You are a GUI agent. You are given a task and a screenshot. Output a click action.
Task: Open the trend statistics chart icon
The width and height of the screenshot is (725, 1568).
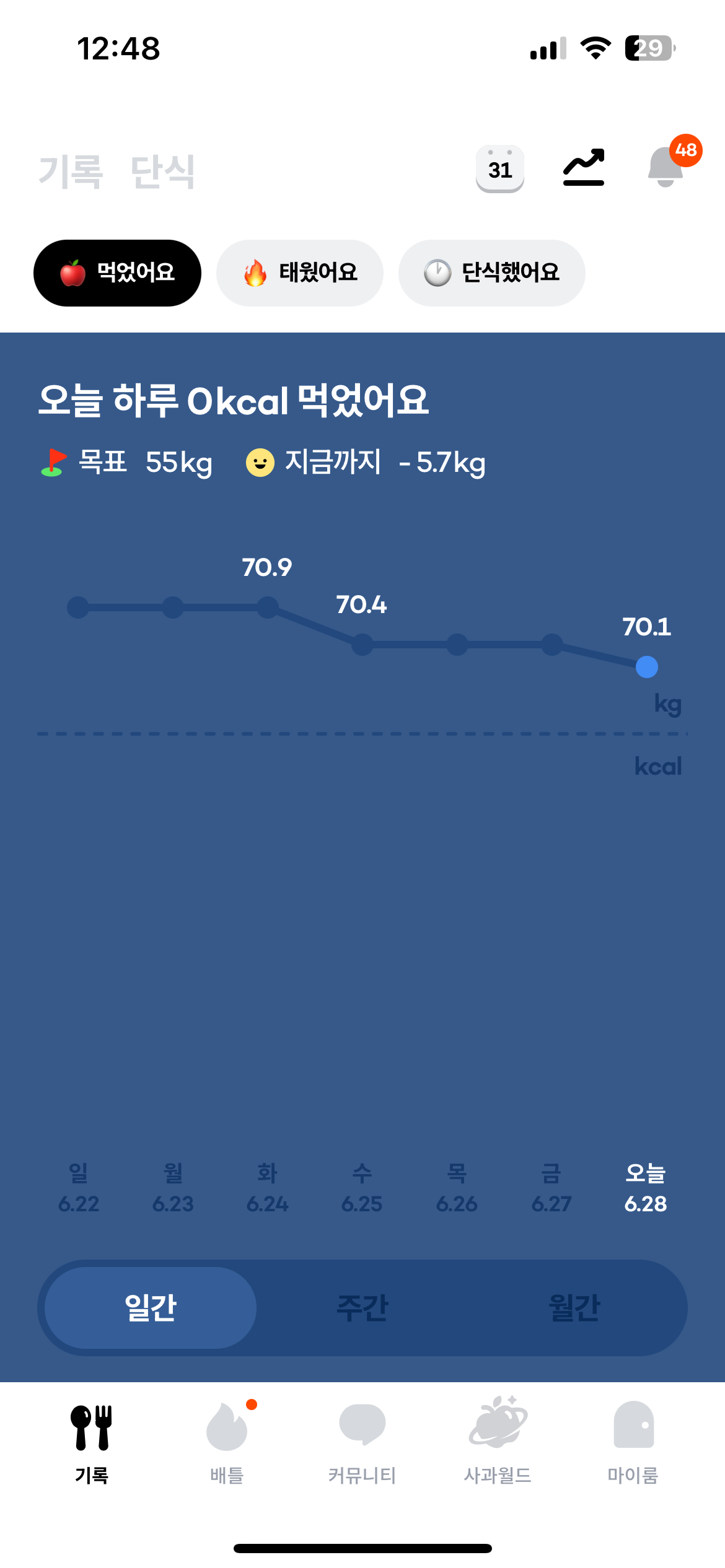coord(583,167)
